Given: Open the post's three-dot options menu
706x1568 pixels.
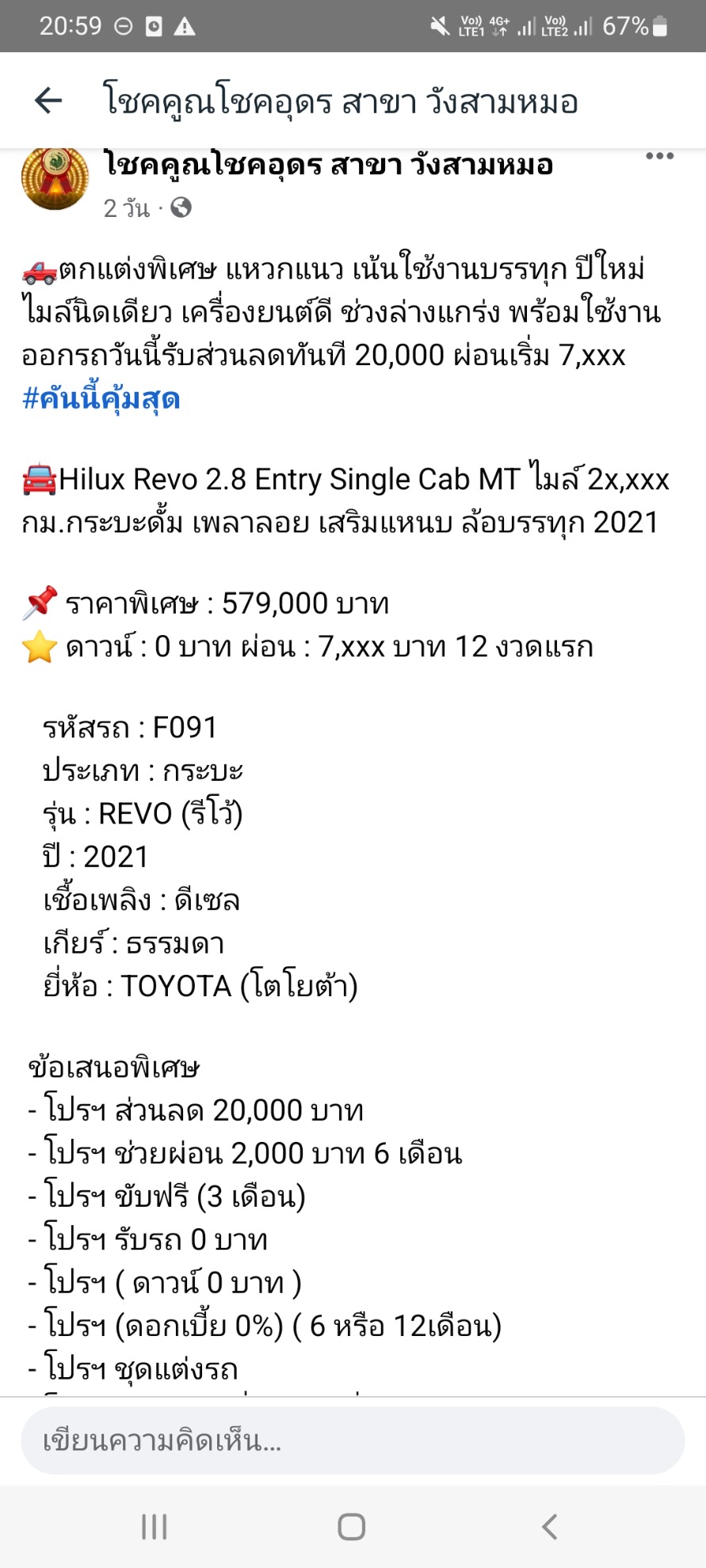Looking at the screenshot, I should (659, 156).
